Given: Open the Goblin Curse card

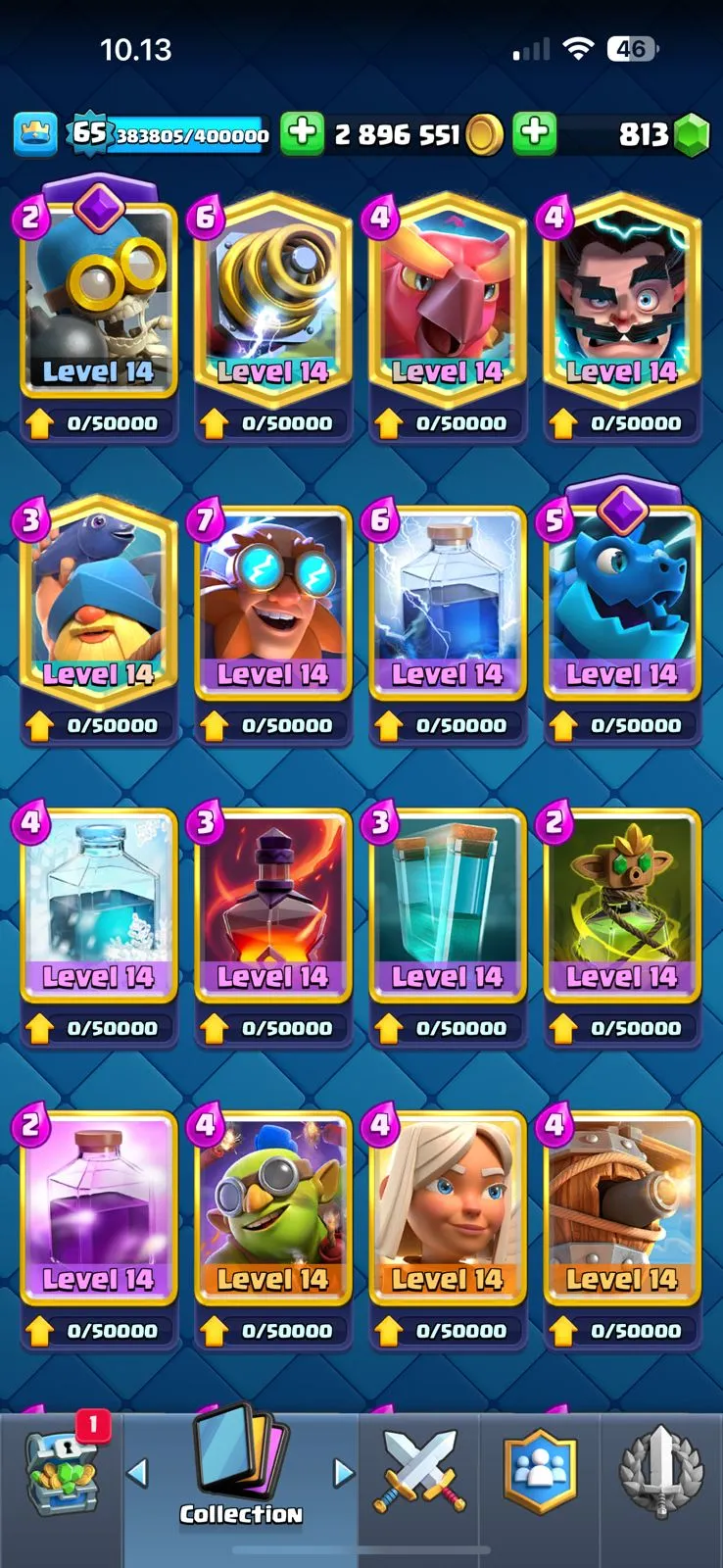Looking at the screenshot, I should [x=621, y=904].
